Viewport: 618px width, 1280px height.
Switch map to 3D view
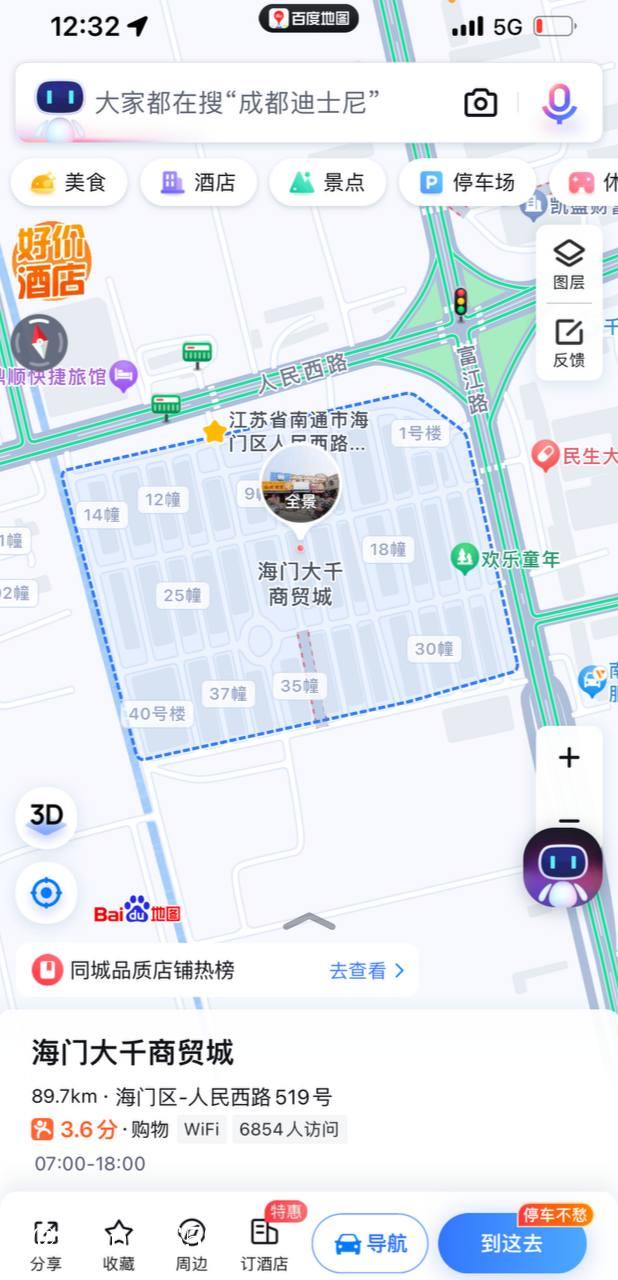click(x=46, y=817)
